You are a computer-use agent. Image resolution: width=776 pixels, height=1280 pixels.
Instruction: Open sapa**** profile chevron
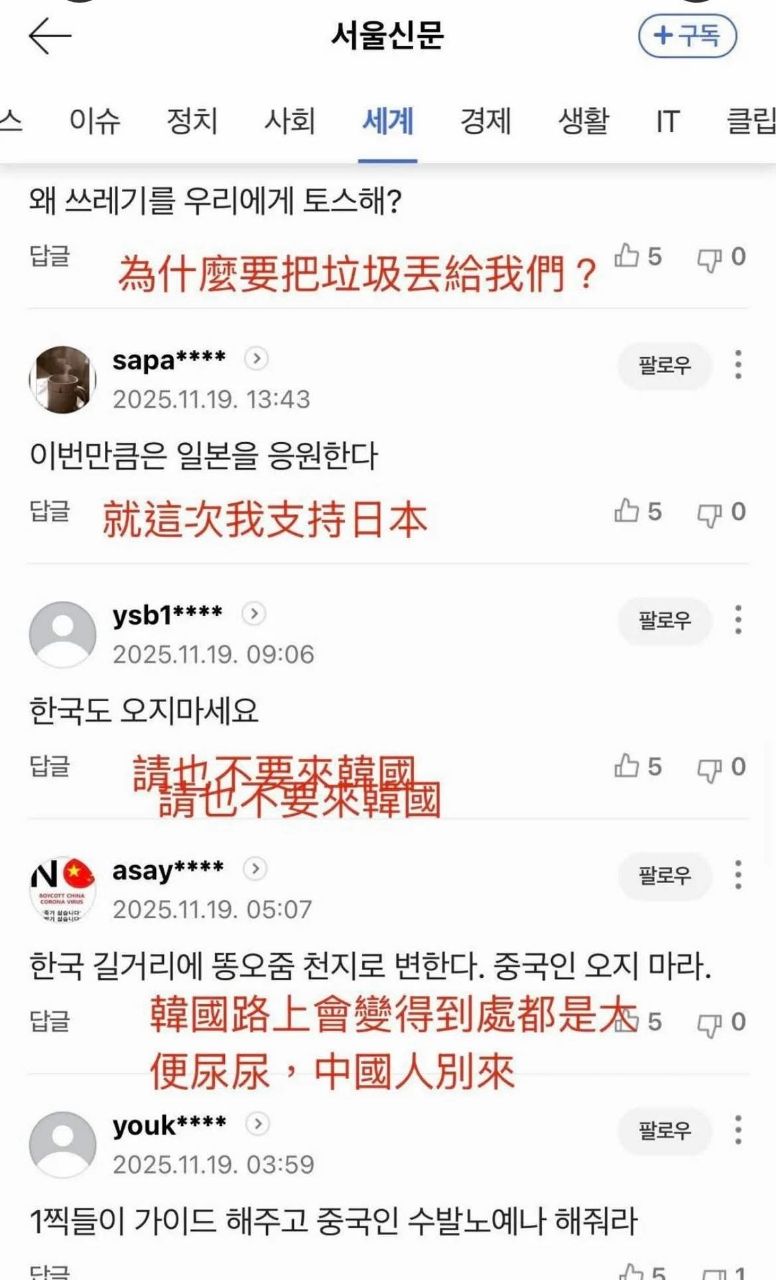click(257, 359)
